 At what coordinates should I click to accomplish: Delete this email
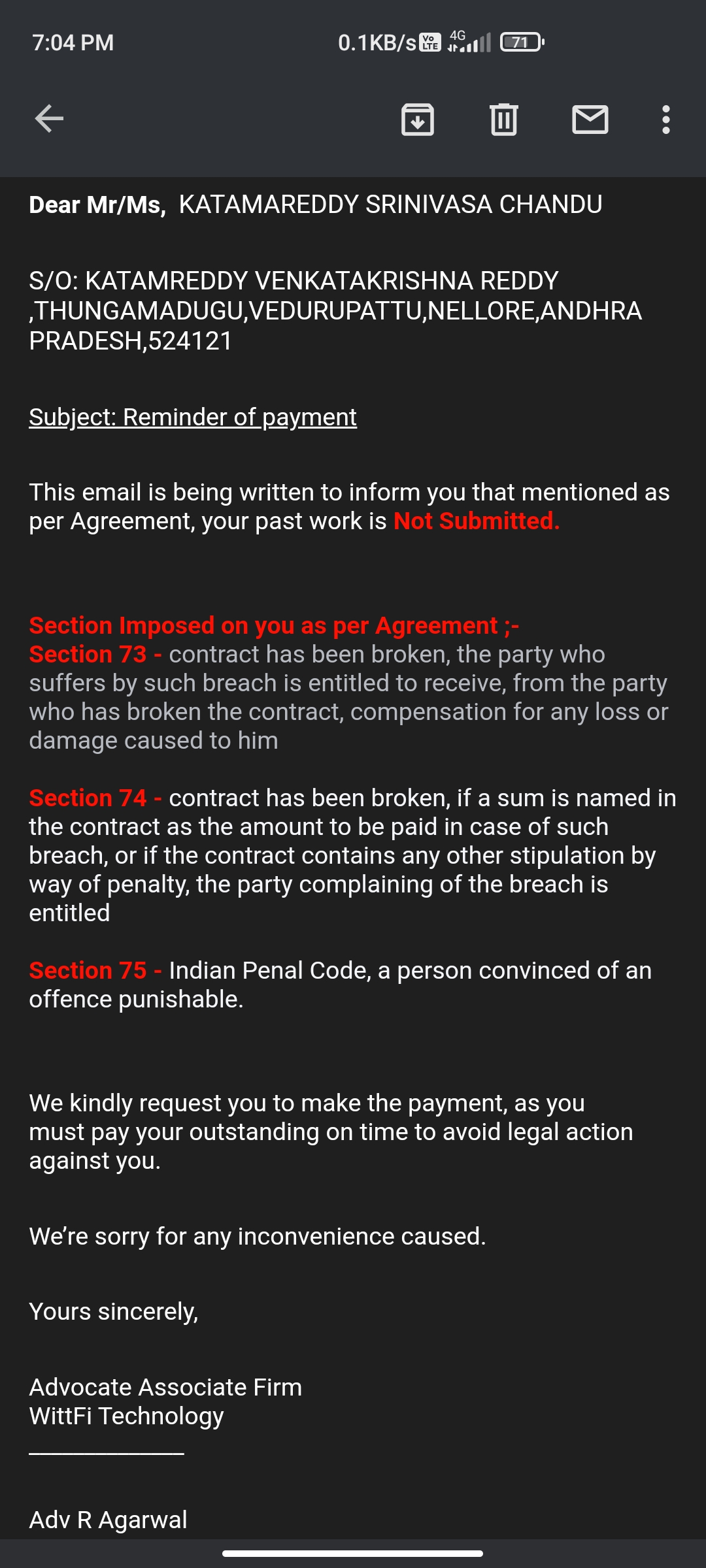click(503, 120)
